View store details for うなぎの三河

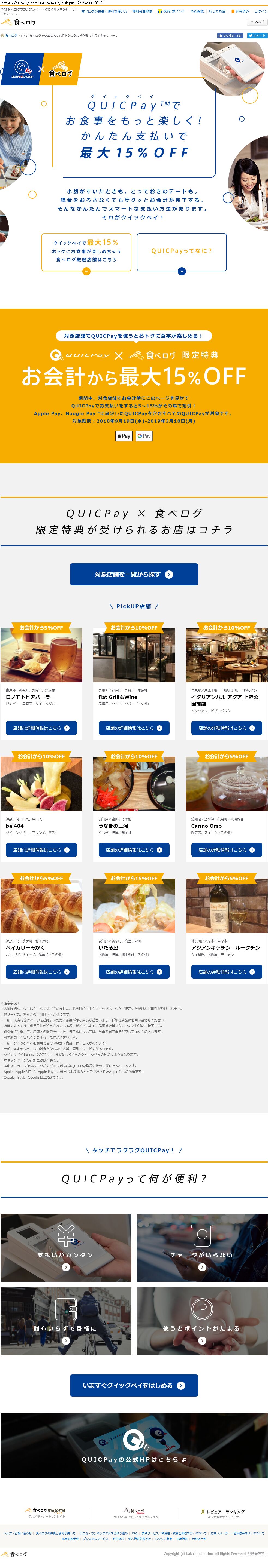pos(134,849)
